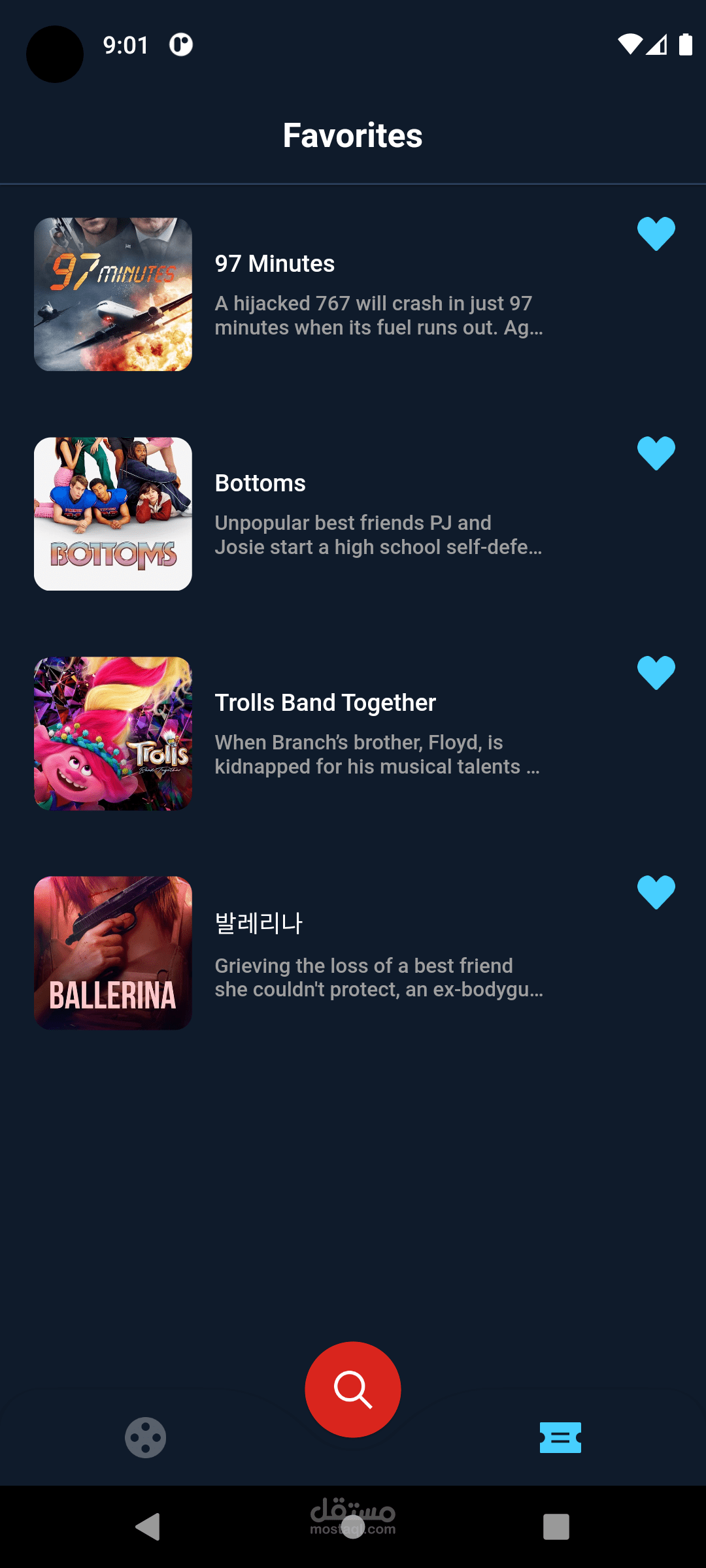Tap the heart beside Trolls Band Together

656,672
